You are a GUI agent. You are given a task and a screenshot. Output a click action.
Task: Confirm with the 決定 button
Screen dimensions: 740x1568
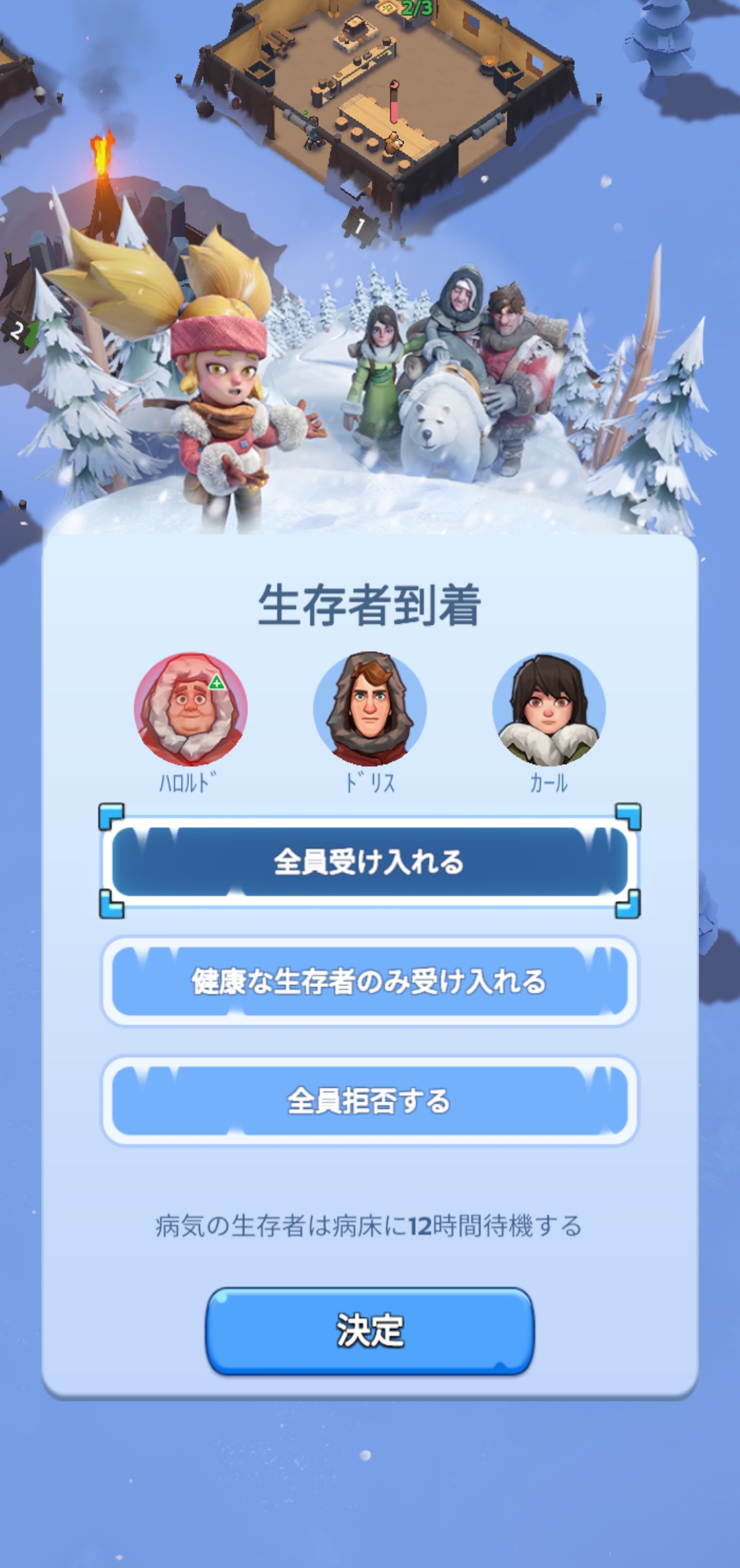tap(369, 1331)
